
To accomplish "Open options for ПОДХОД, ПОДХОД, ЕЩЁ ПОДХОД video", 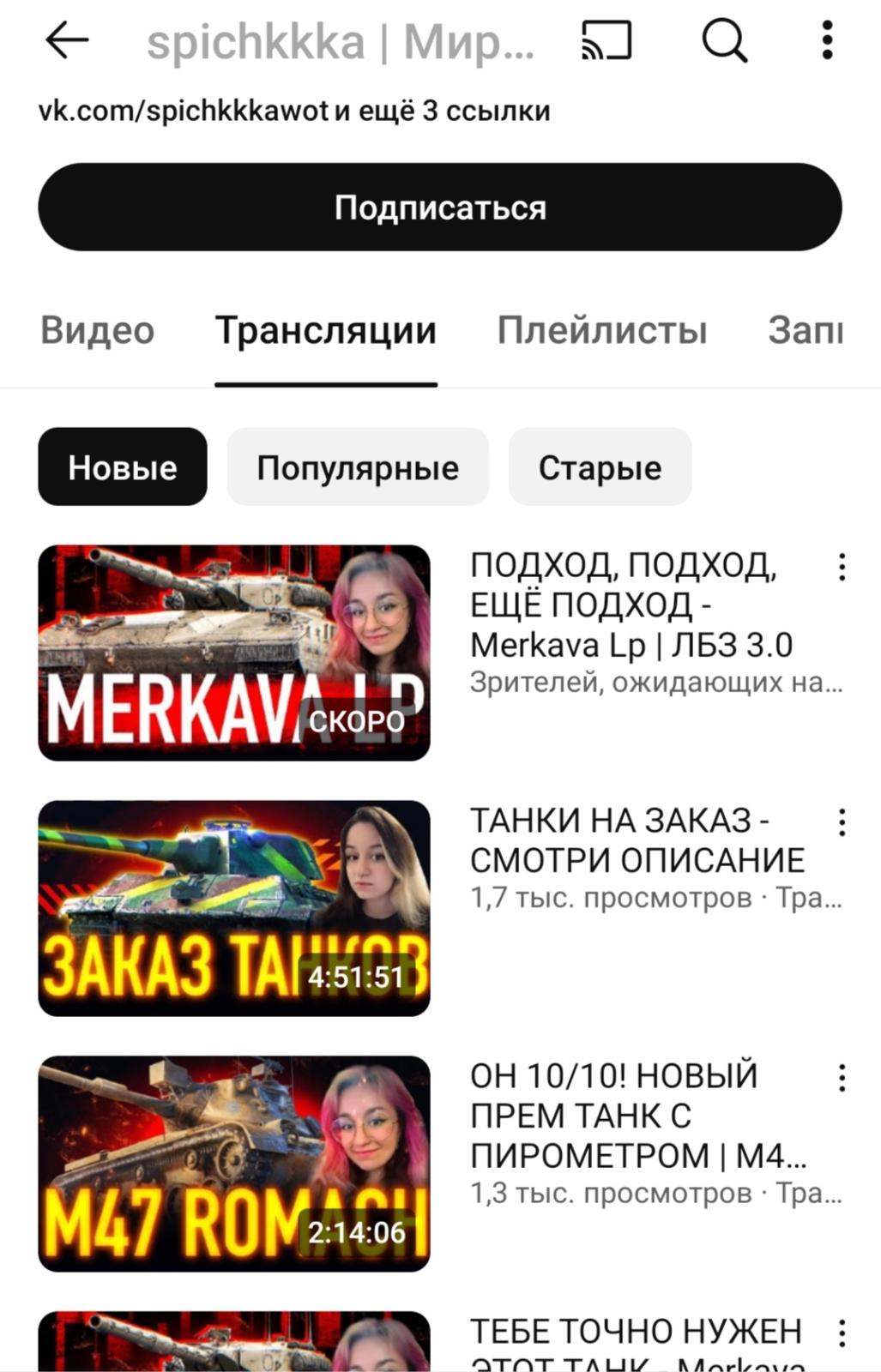I will pyautogui.click(x=842, y=567).
